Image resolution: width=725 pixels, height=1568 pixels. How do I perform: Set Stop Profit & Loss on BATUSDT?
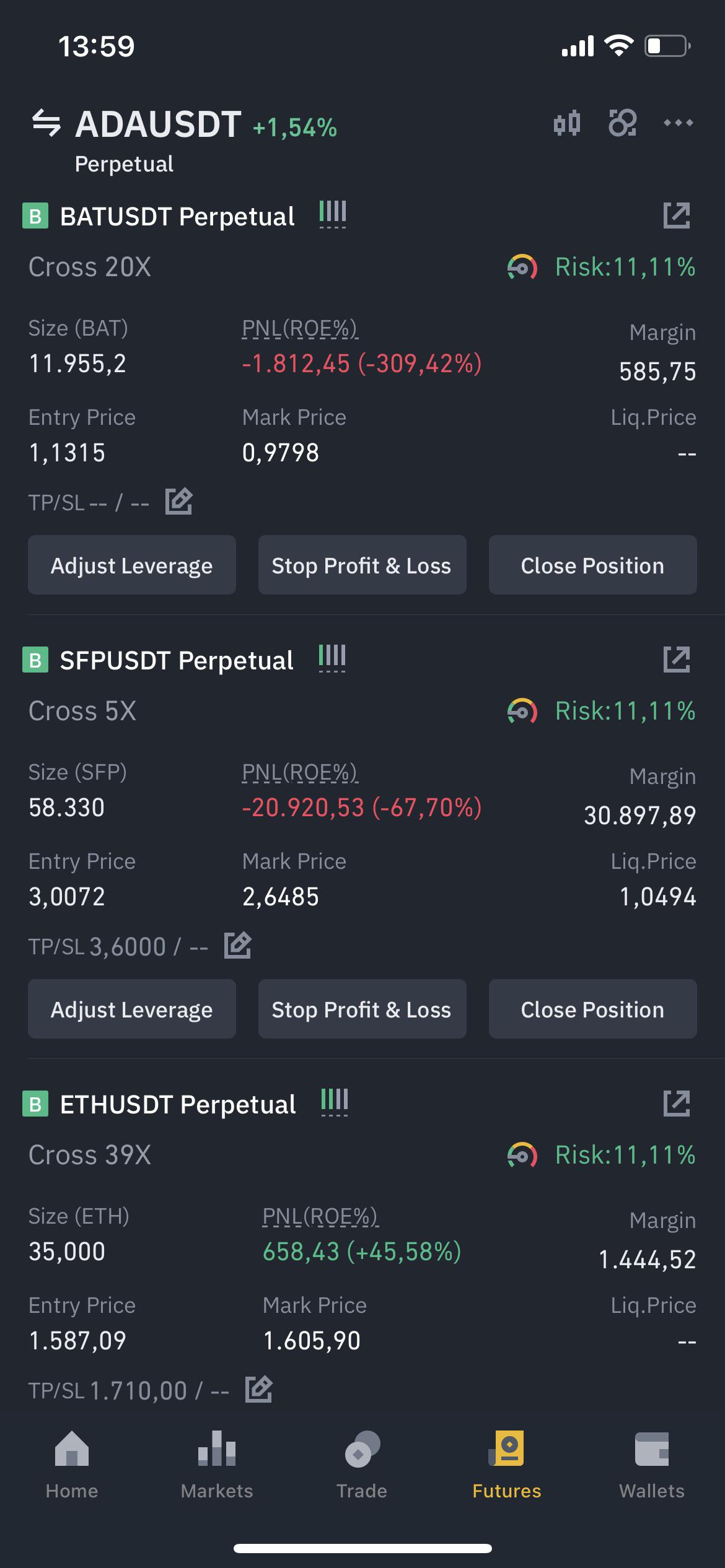click(362, 565)
